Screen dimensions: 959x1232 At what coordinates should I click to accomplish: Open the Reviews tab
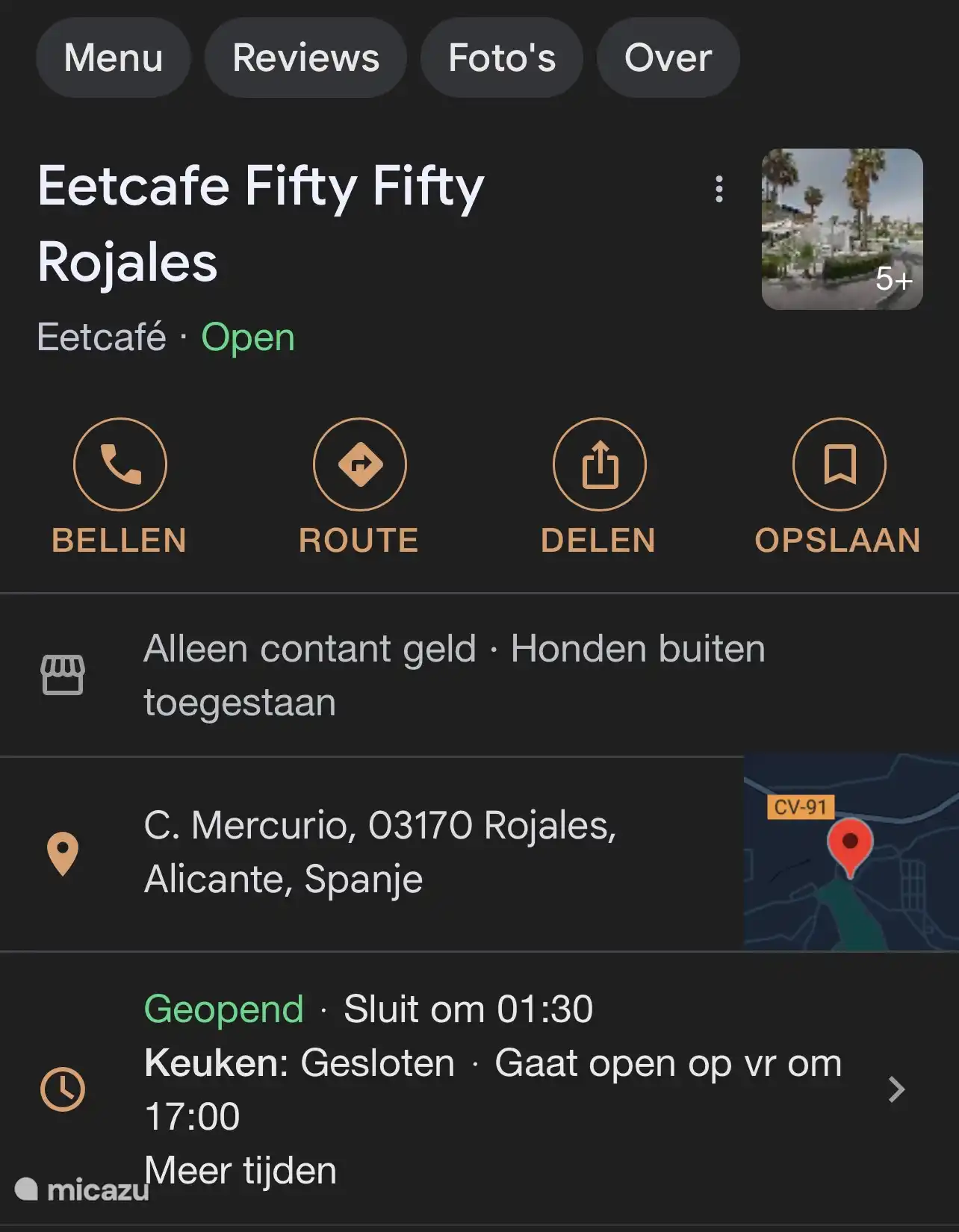point(305,57)
